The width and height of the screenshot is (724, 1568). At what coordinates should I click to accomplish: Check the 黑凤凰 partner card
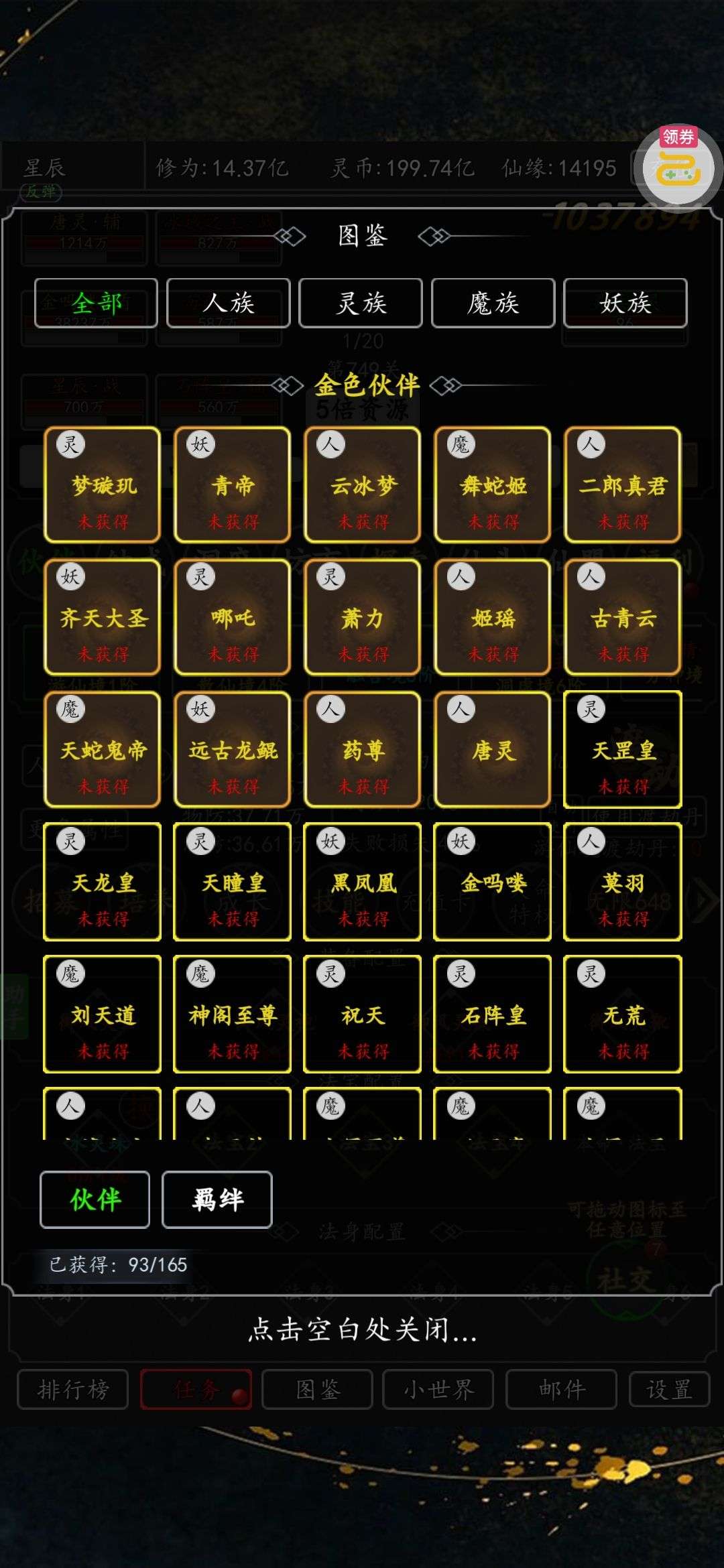coord(363,882)
